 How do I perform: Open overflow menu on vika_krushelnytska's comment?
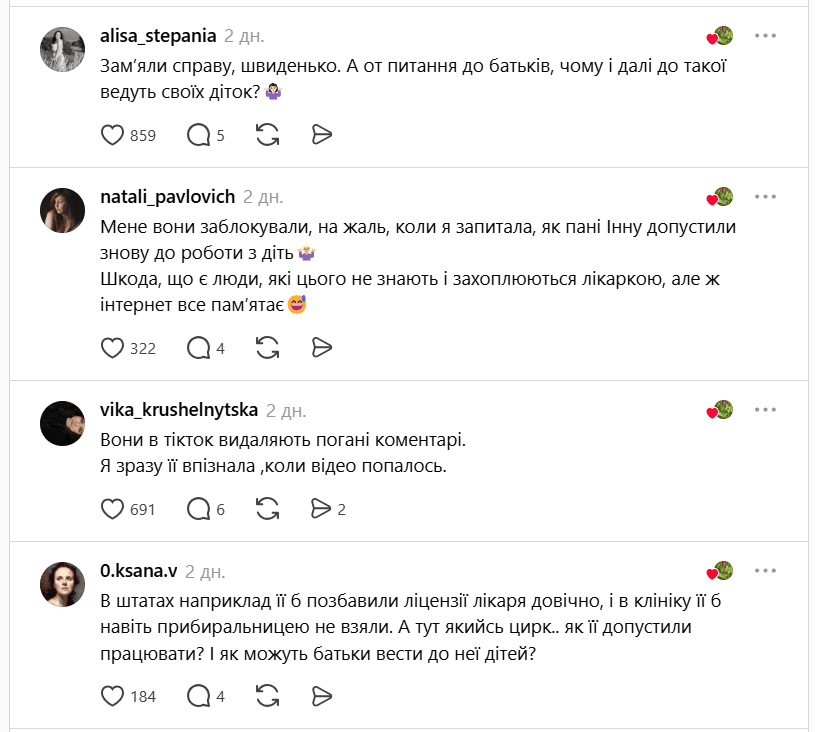765,410
